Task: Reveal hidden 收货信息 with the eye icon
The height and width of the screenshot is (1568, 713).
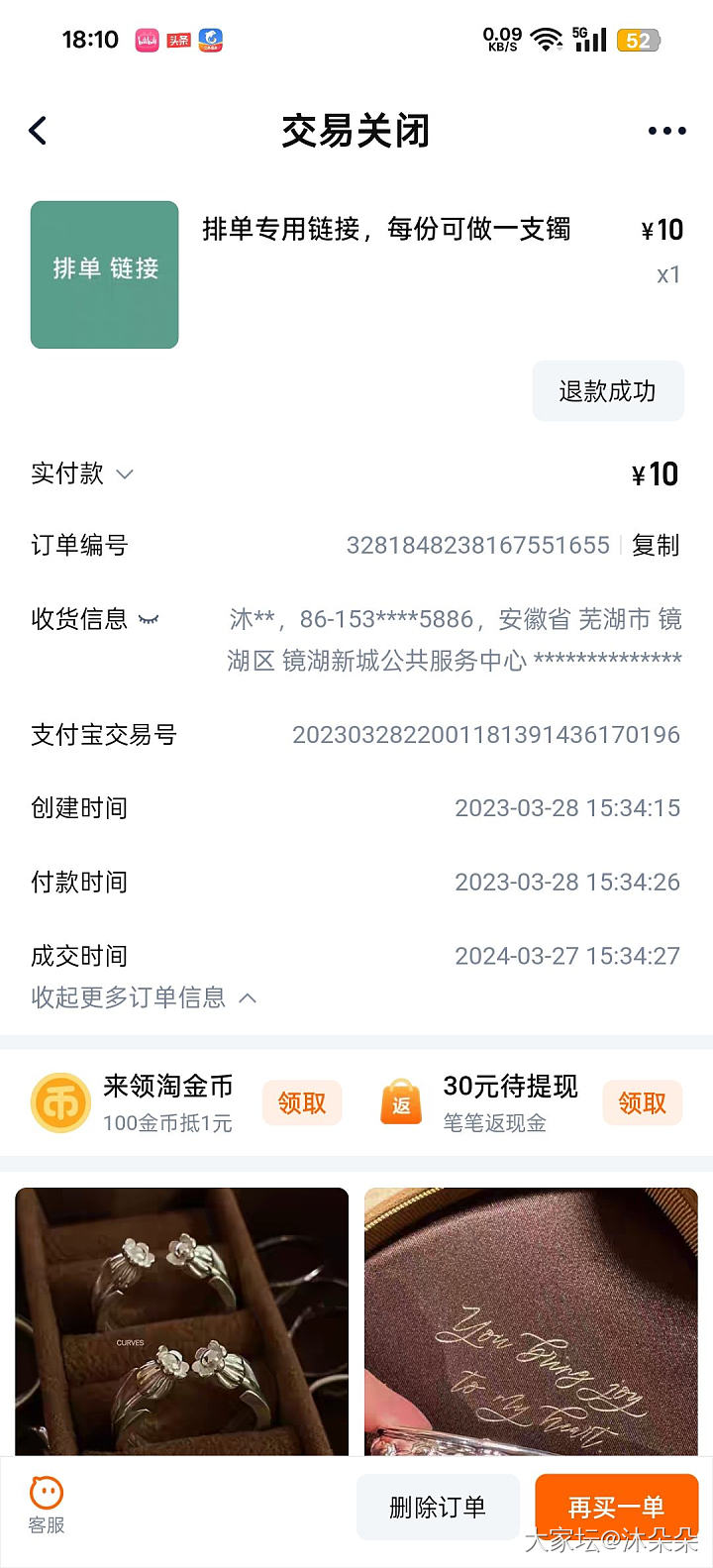Action: [x=149, y=620]
